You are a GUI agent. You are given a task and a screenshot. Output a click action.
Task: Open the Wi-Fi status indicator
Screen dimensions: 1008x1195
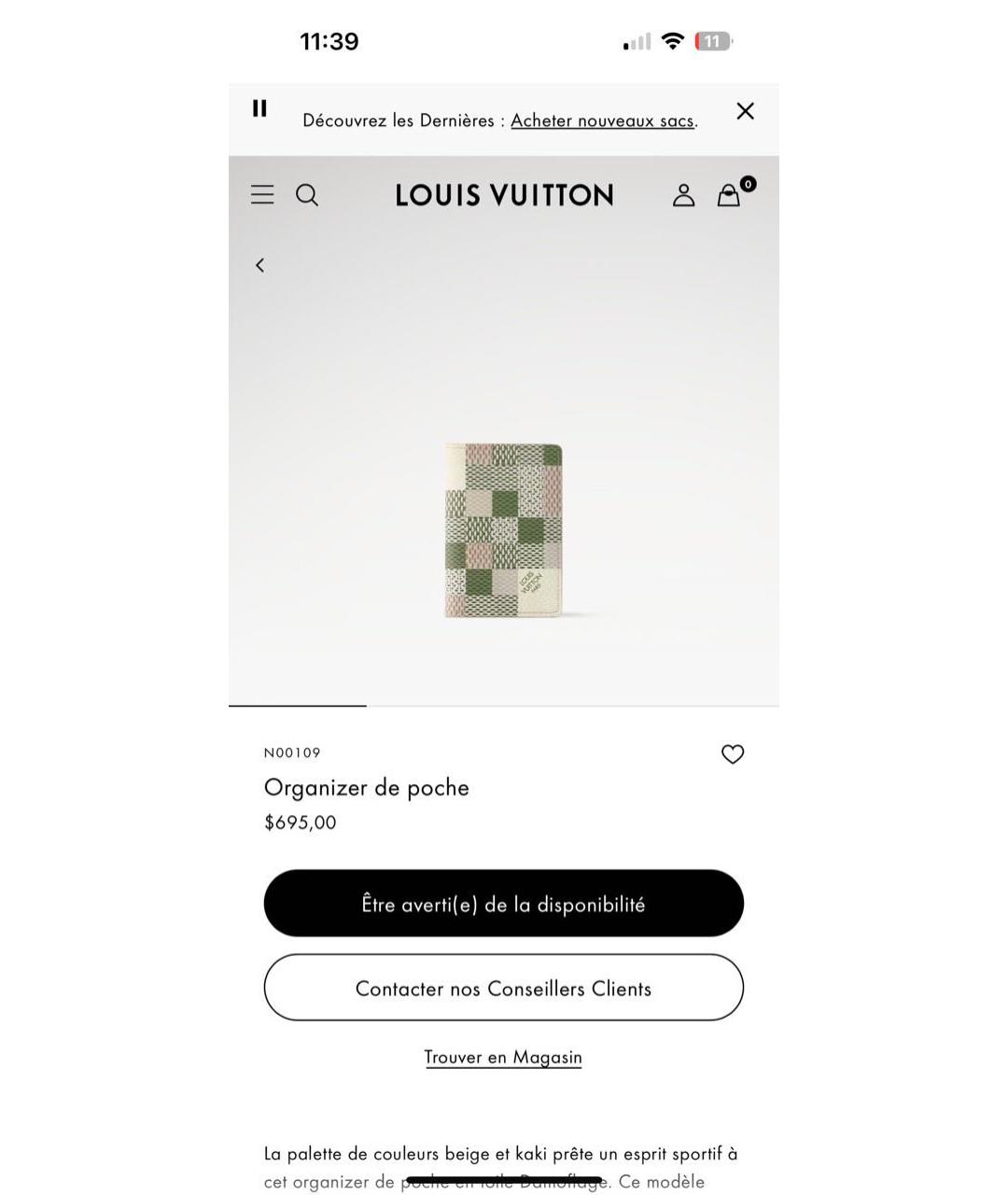pos(673,41)
